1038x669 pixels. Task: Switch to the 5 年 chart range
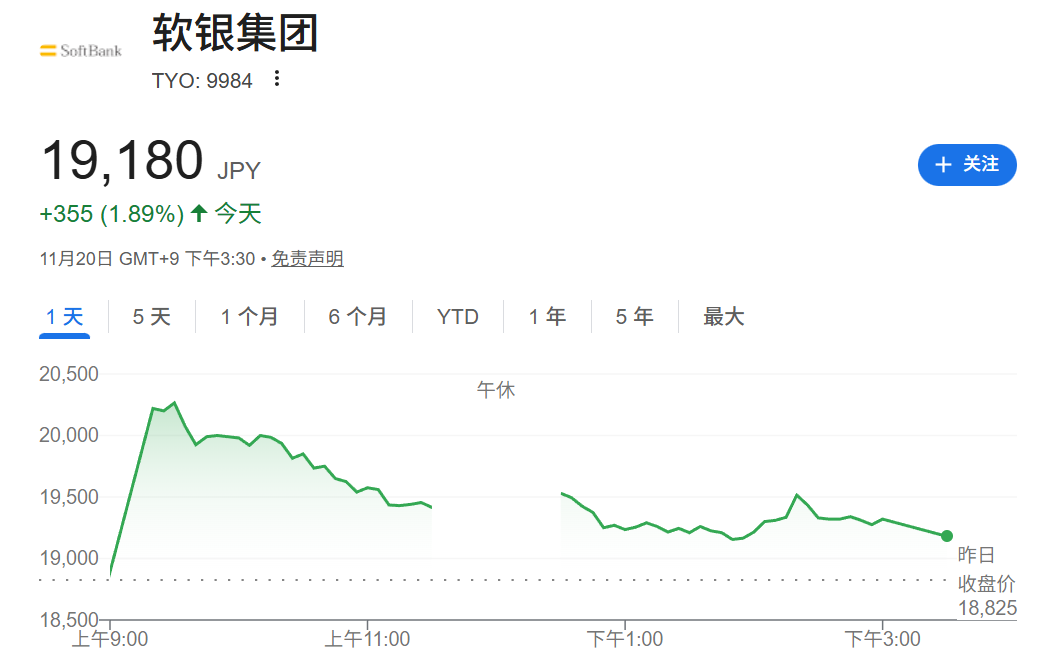634,317
